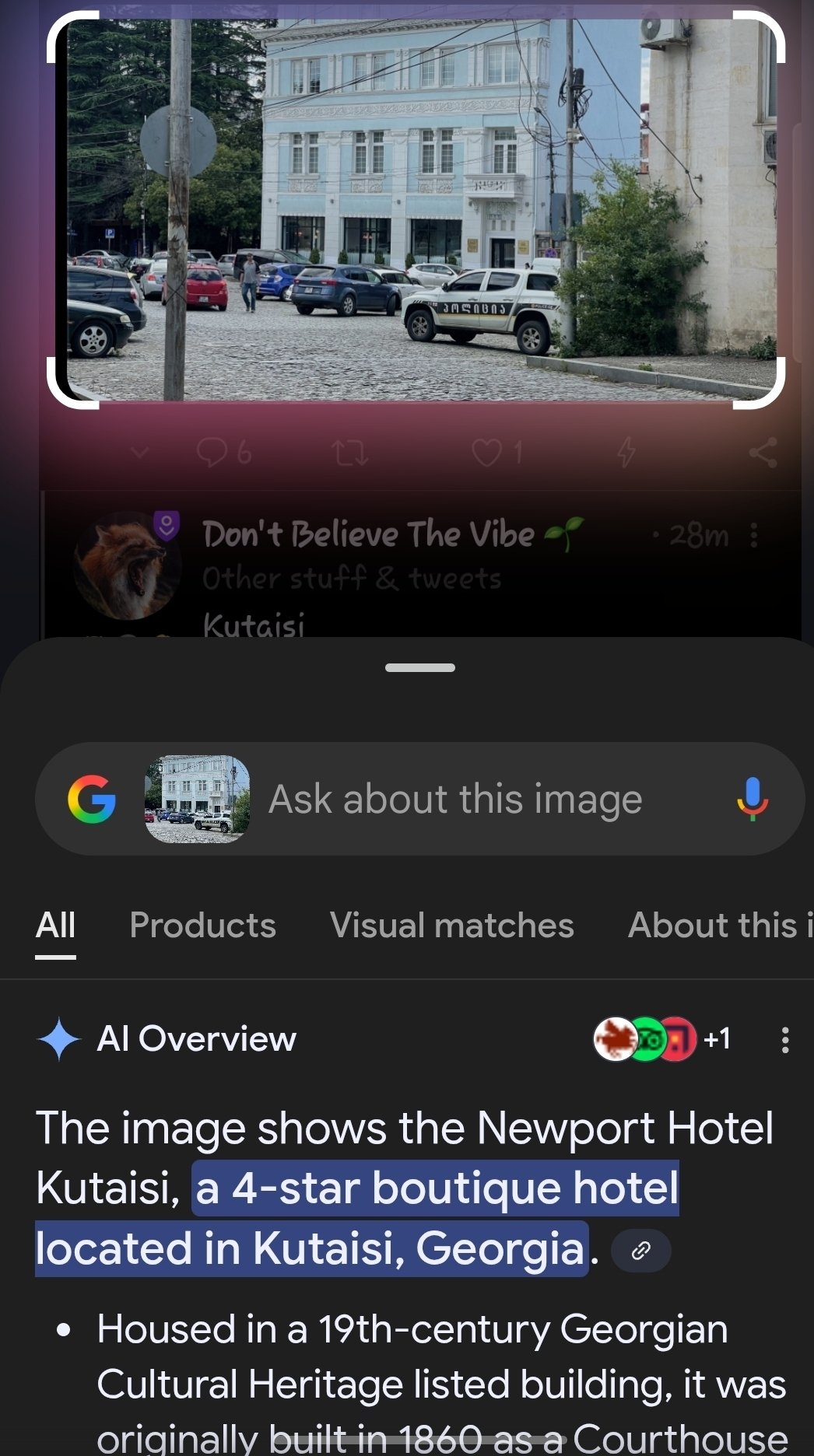Open the About this image tab
Viewport: 814px width, 1456px height.
[721, 926]
